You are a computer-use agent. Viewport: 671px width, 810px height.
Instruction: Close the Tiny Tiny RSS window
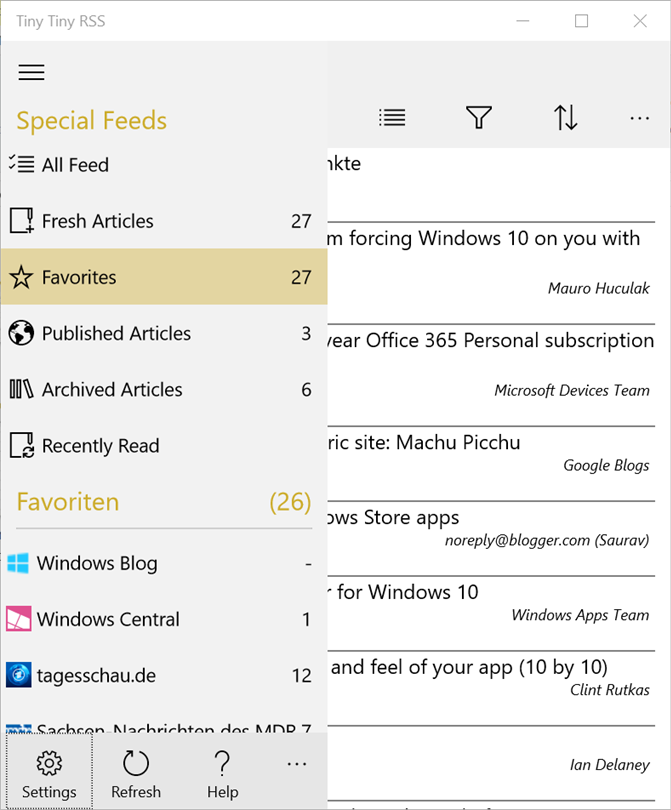(640, 21)
